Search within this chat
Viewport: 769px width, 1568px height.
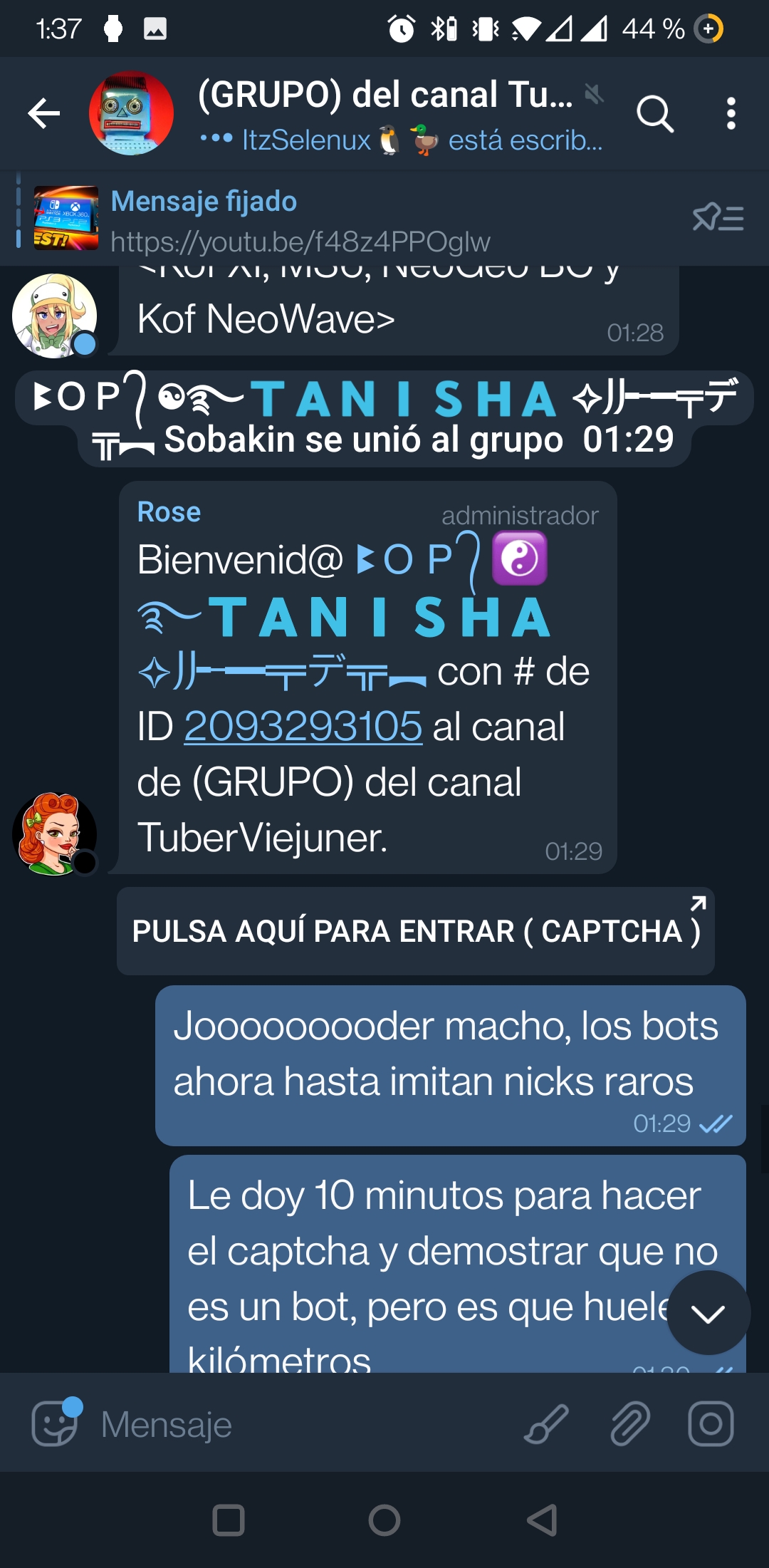point(655,114)
